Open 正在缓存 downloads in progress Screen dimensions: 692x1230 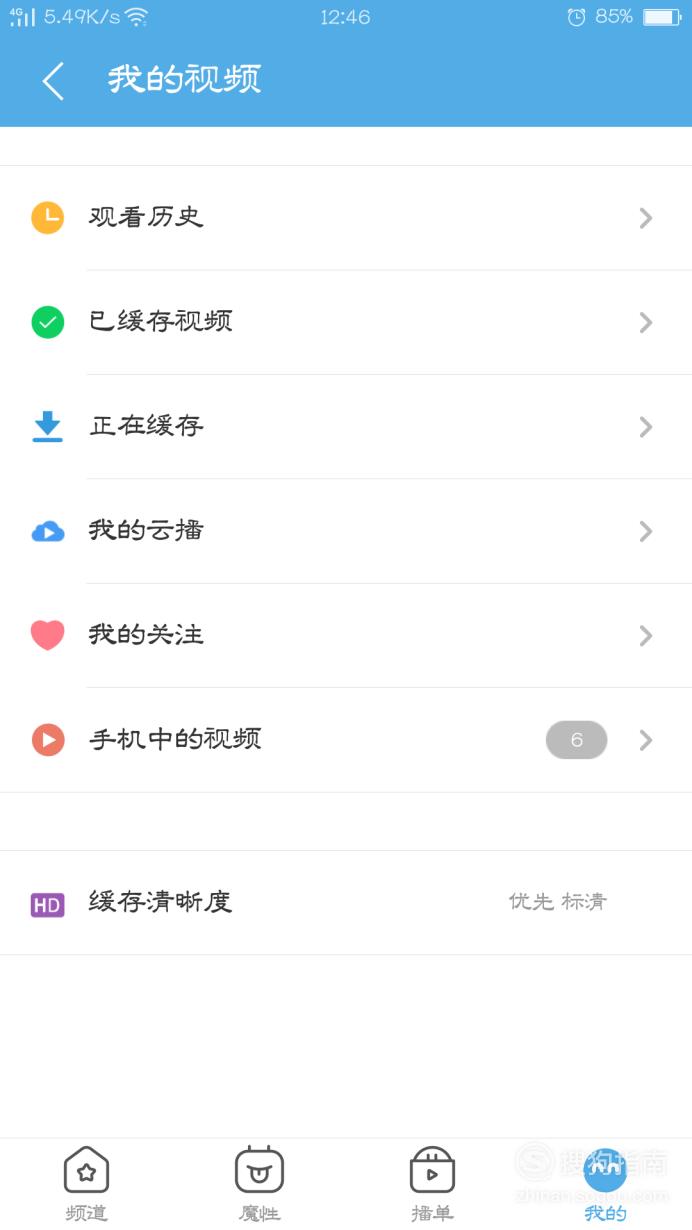pyautogui.click(x=346, y=427)
